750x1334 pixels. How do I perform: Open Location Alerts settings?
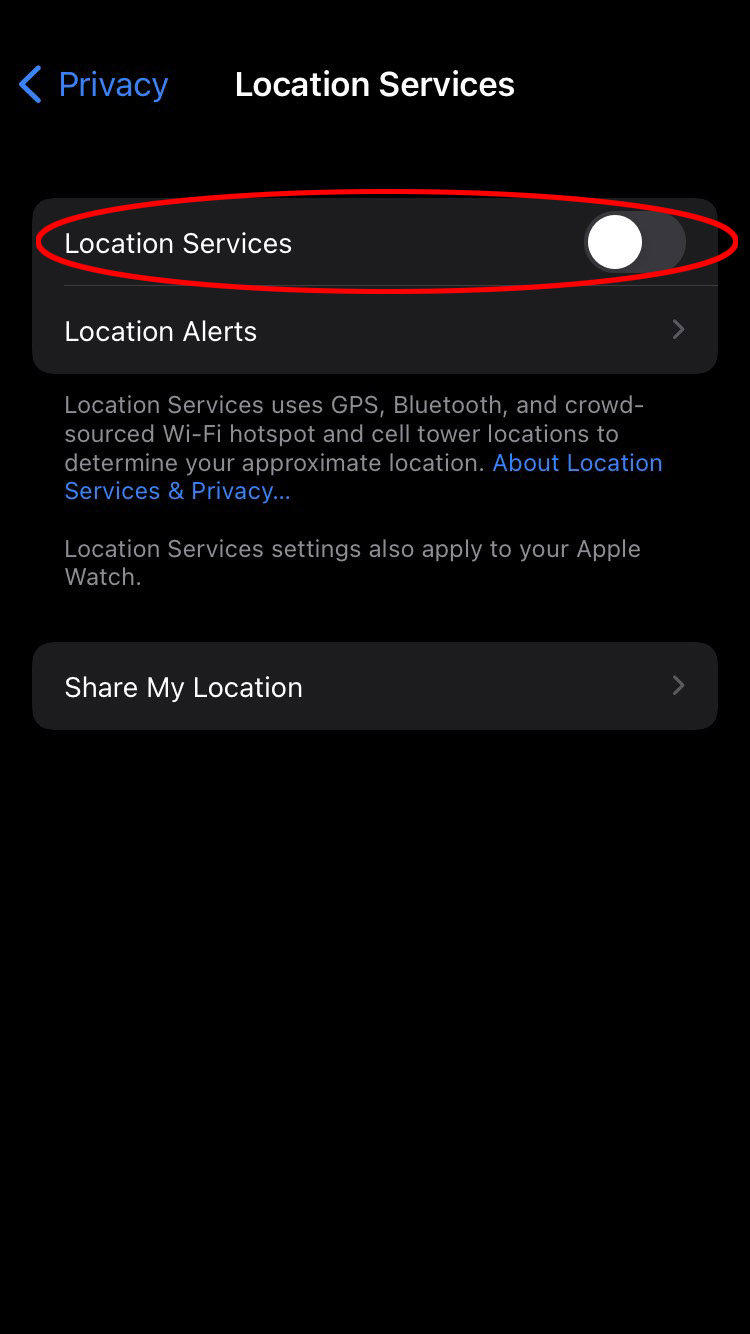[374, 331]
